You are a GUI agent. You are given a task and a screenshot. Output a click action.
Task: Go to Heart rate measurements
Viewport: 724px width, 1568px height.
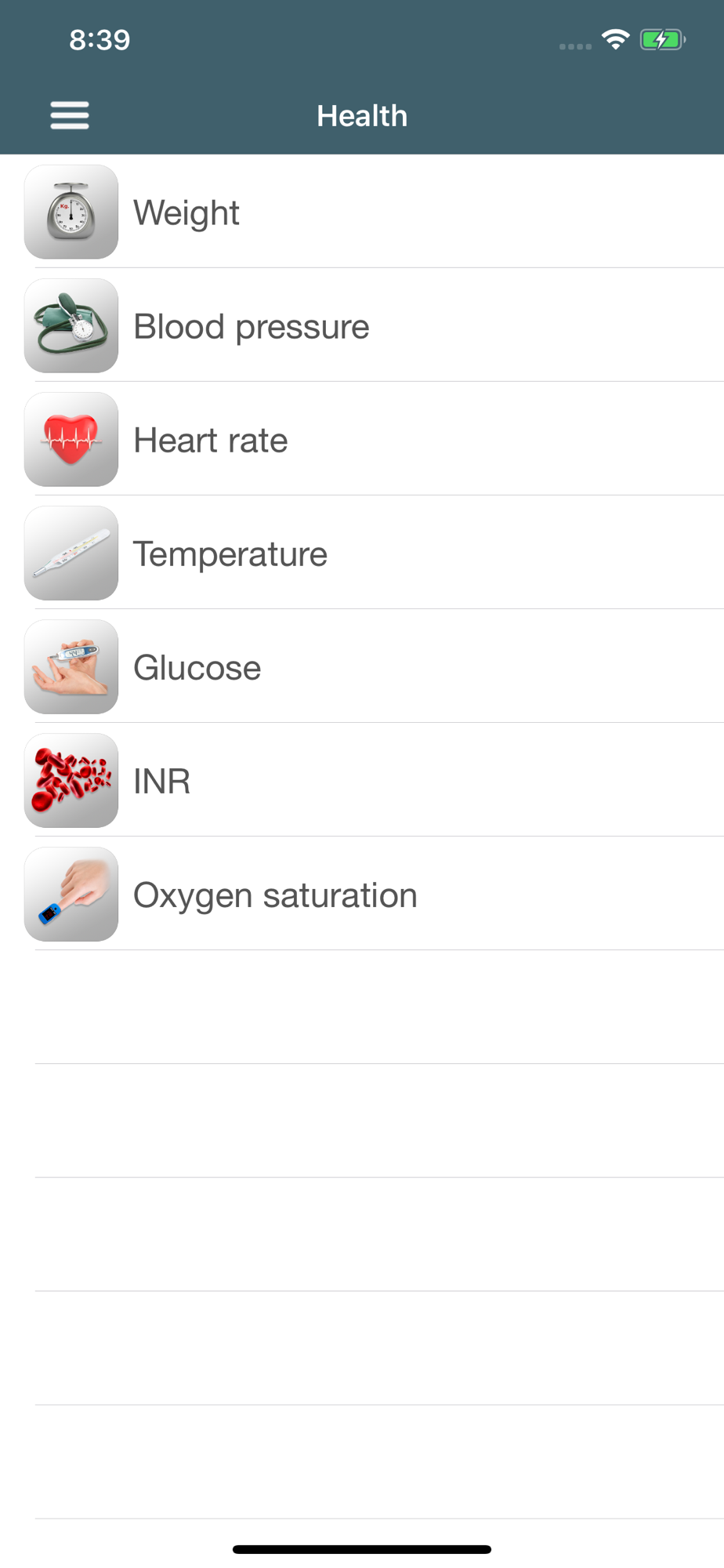tap(362, 439)
